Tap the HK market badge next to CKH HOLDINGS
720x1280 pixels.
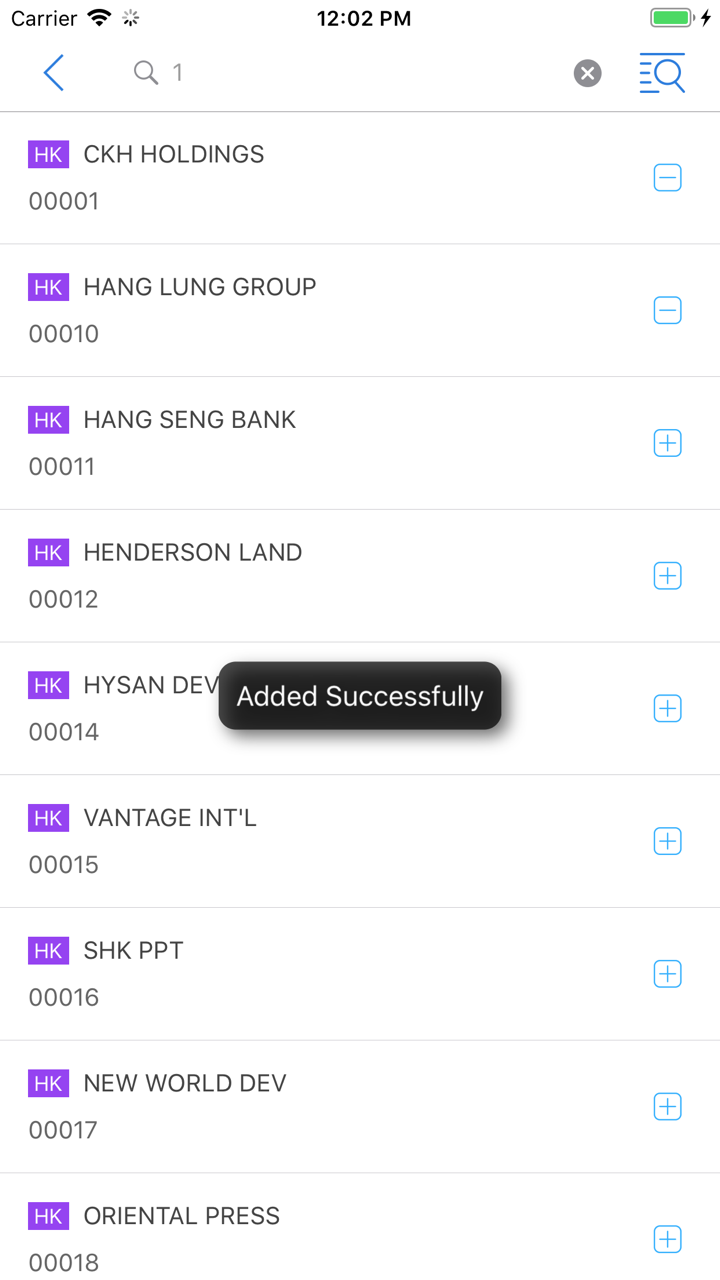(x=48, y=155)
